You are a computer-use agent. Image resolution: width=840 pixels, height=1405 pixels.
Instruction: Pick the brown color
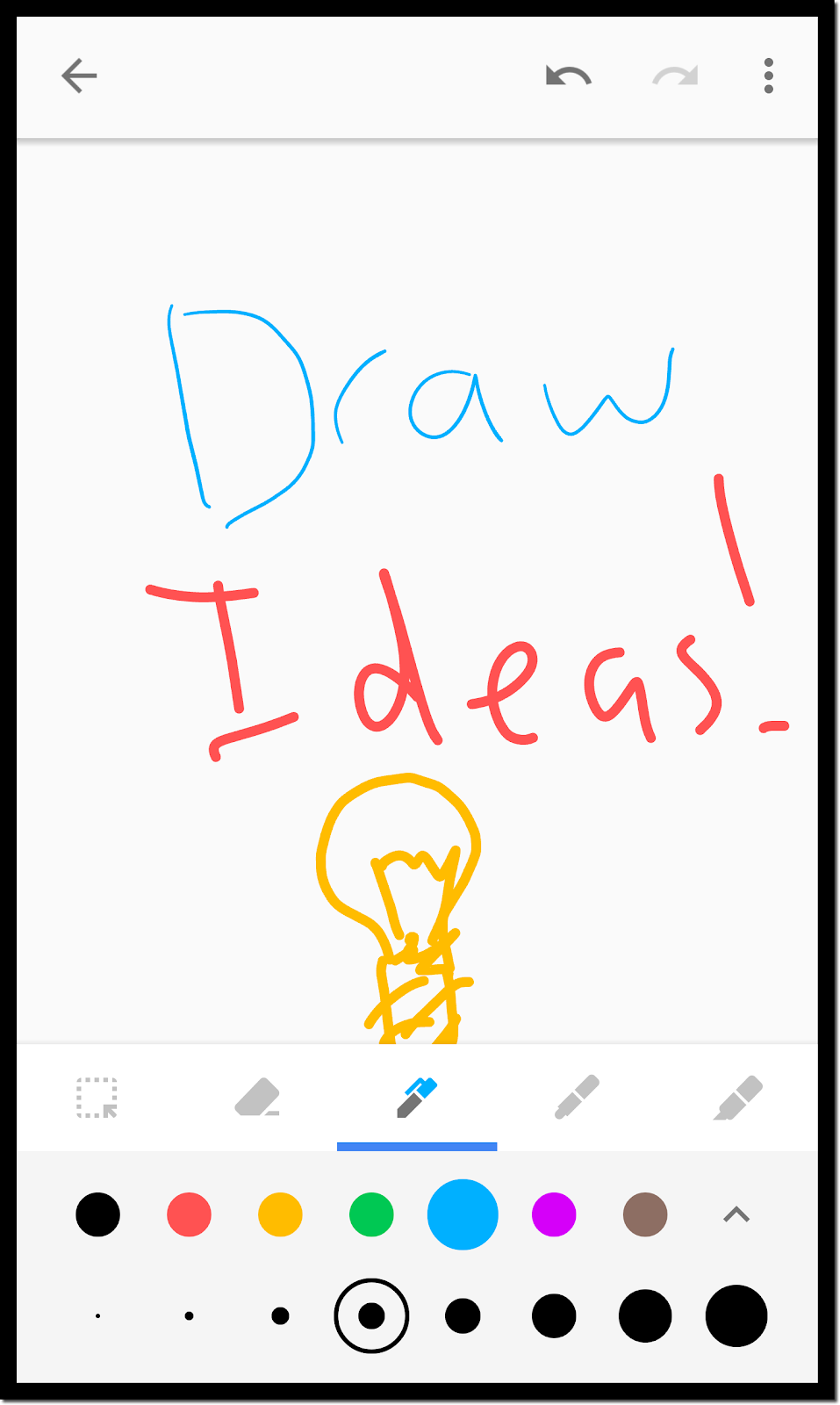pyautogui.click(x=645, y=1214)
